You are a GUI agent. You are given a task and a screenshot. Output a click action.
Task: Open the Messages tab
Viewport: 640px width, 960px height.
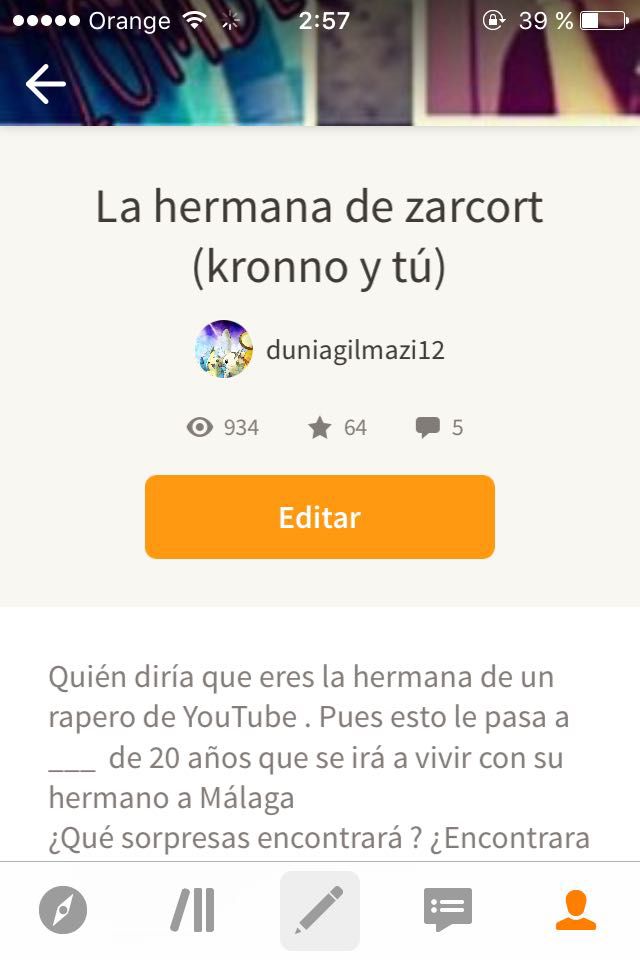tap(448, 910)
